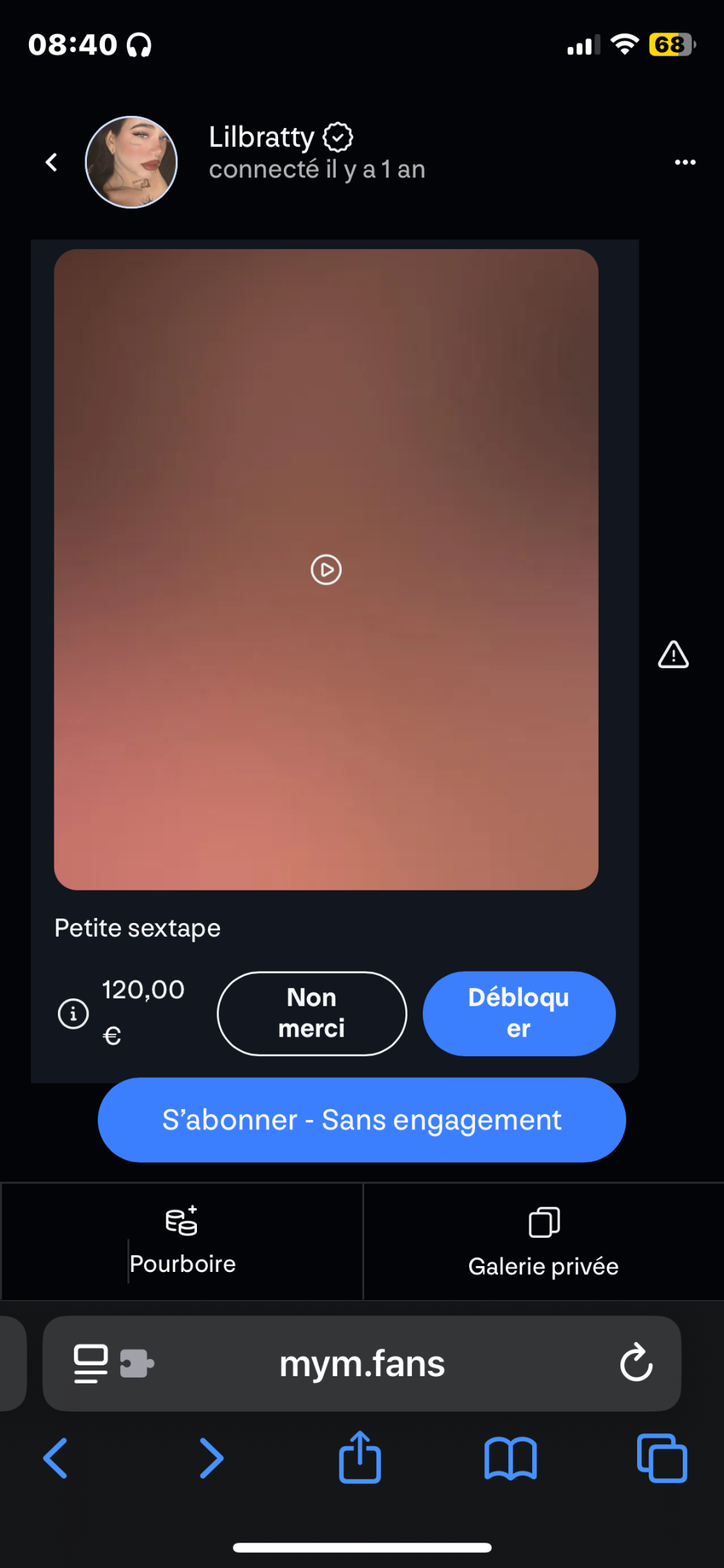The width and height of the screenshot is (724, 1568).
Task: Go back with the header arrow
Action: pyautogui.click(x=51, y=162)
